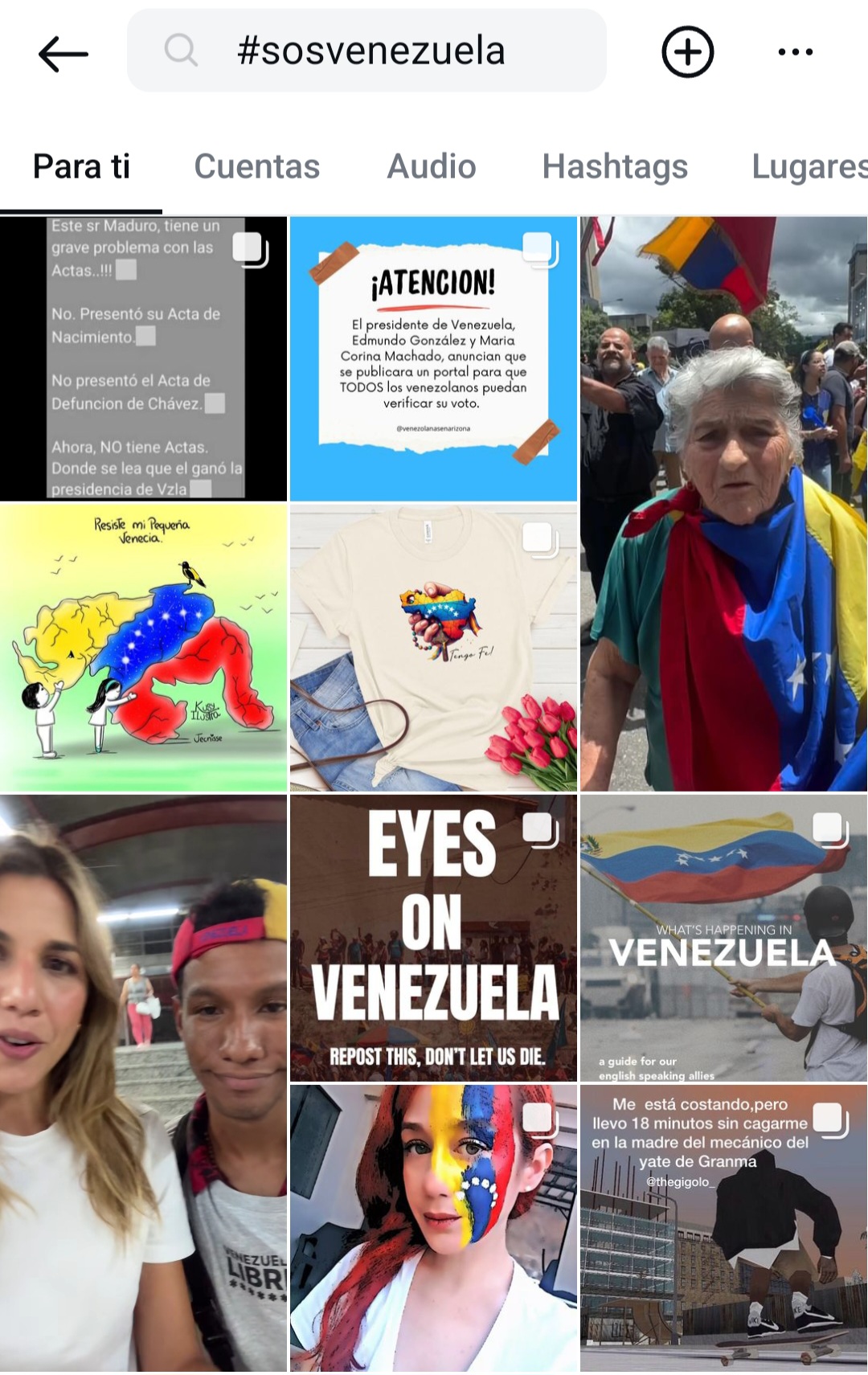
Task: Open the flag face paint post
Action: [433, 1227]
